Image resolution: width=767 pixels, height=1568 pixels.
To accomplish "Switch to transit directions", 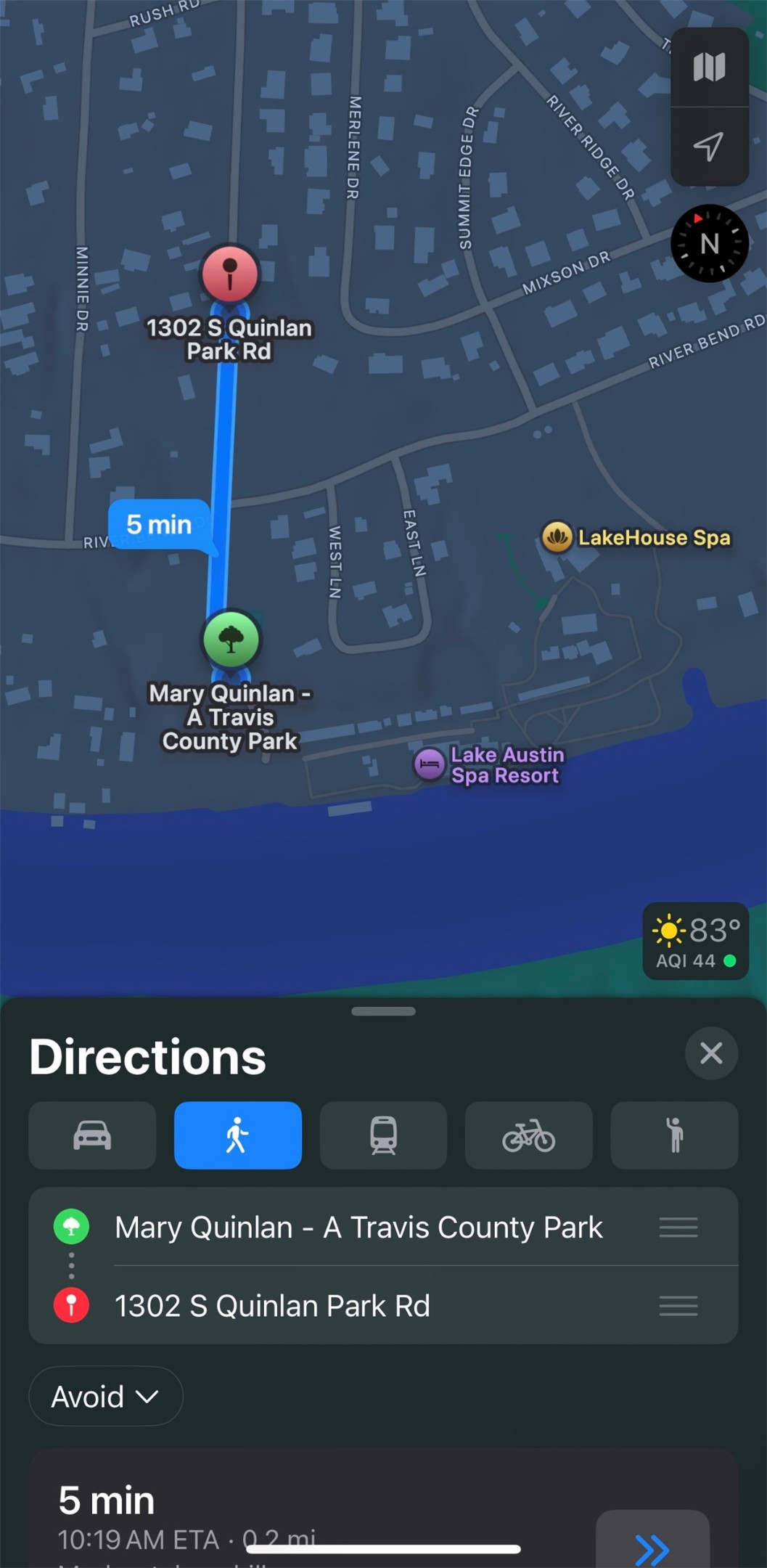I will coord(383,1135).
